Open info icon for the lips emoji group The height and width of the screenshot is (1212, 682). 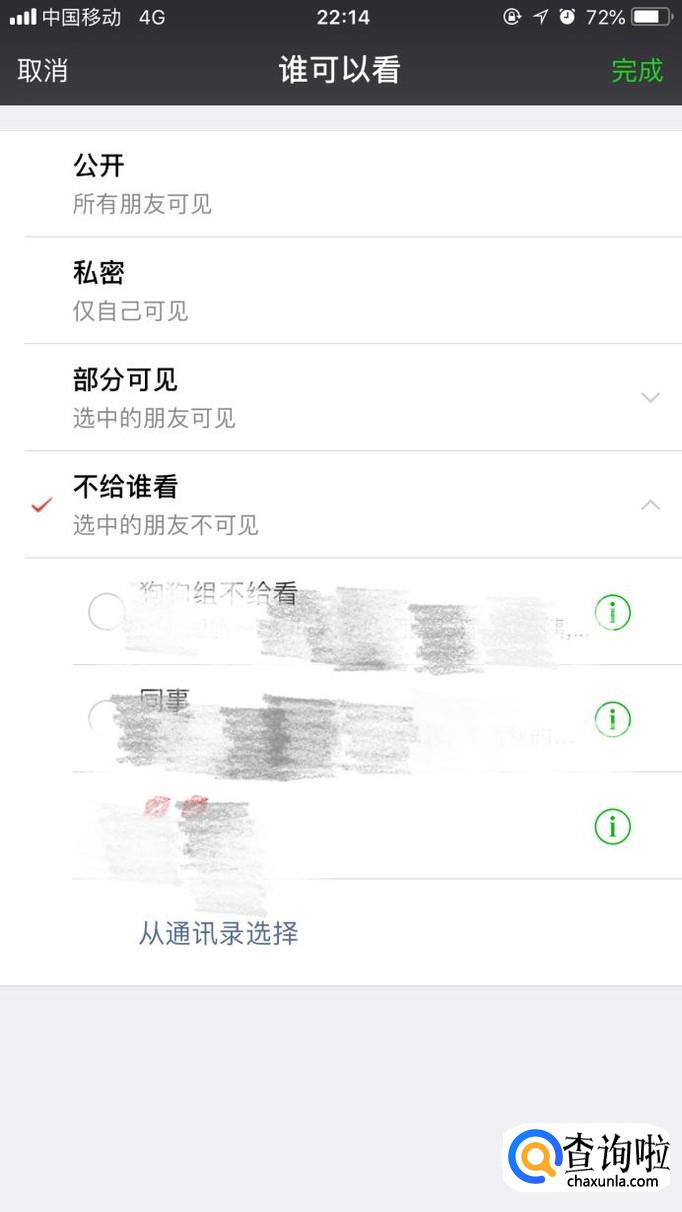coord(613,826)
